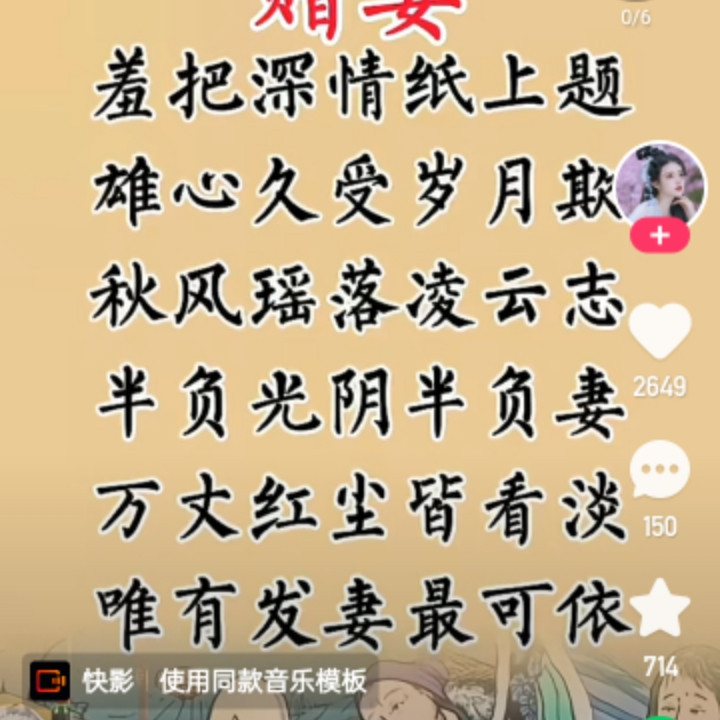Like this video with the heart icon
This screenshot has height=720, width=720.
(x=661, y=332)
